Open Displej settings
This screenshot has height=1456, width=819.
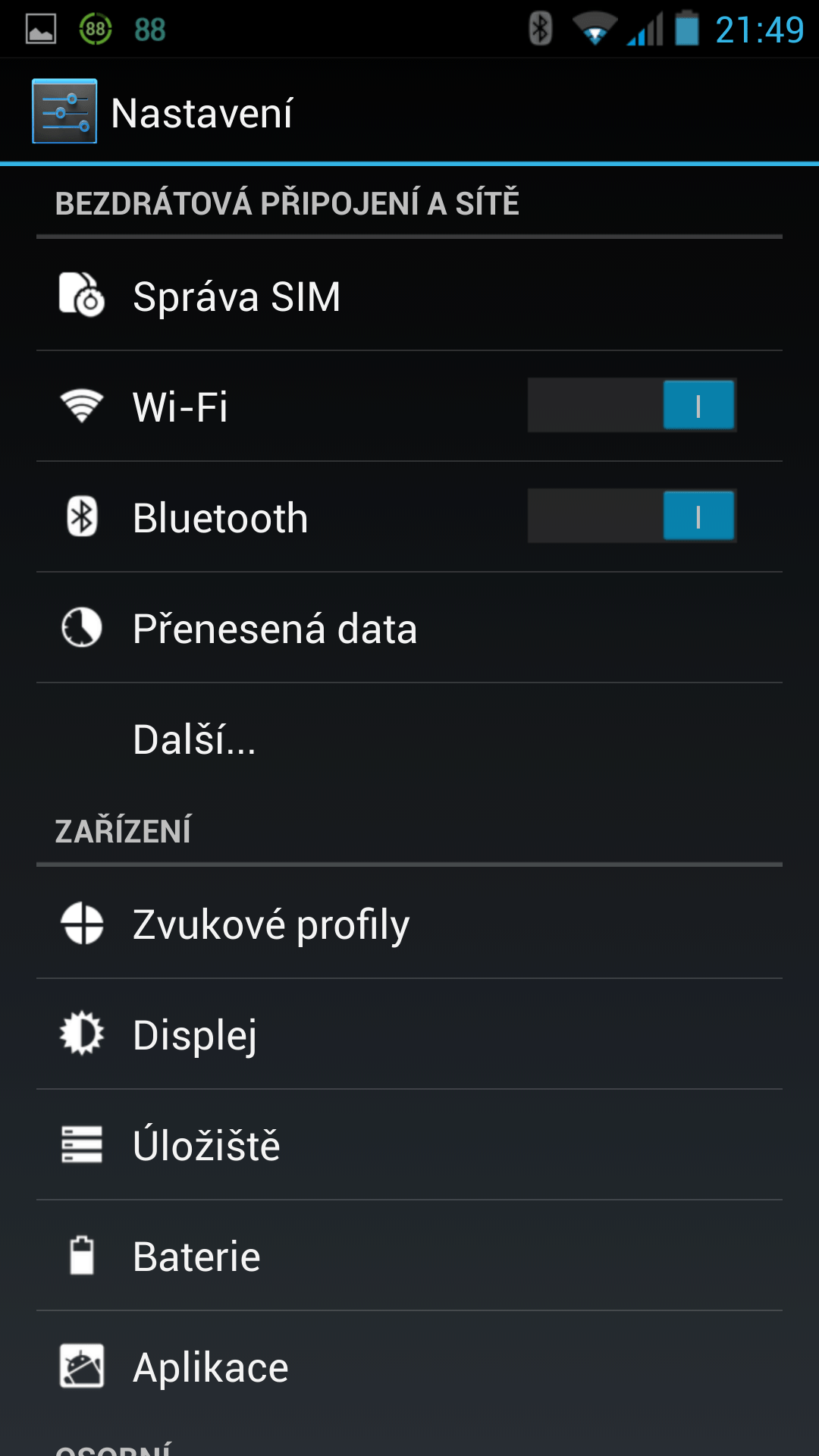click(409, 1034)
